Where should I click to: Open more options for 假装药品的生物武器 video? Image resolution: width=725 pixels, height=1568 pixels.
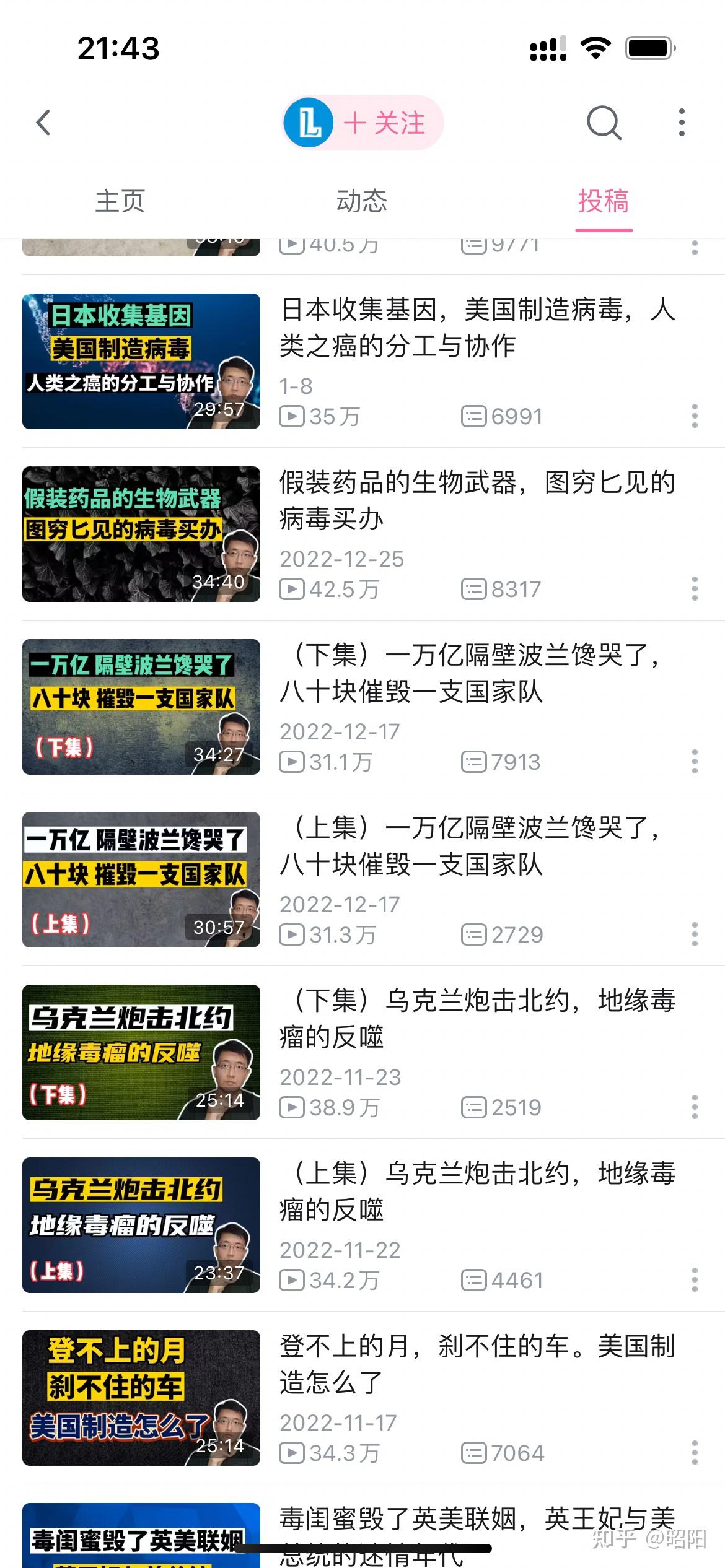click(x=695, y=589)
